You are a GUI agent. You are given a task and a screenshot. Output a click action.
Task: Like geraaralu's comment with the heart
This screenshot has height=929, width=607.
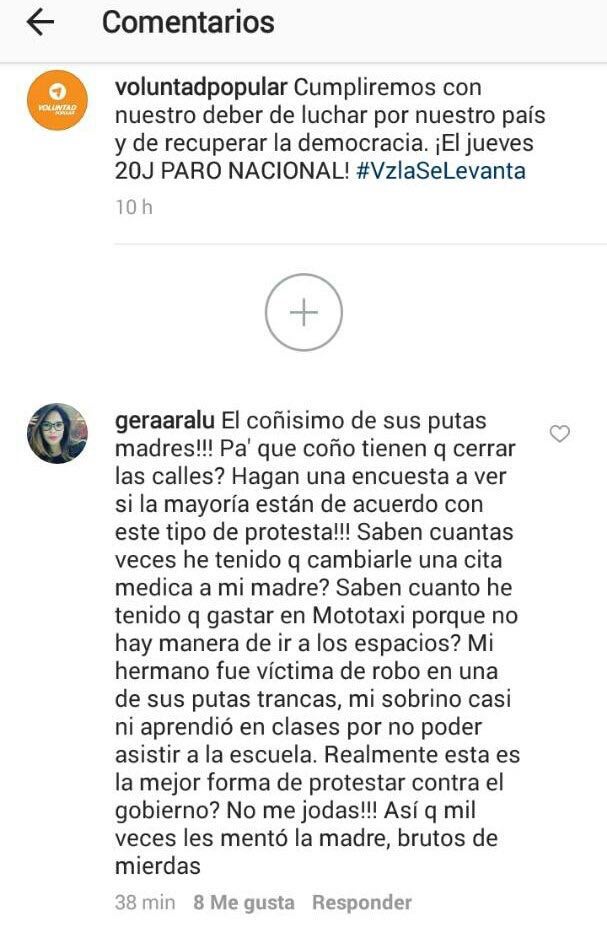pyautogui.click(x=560, y=434)
